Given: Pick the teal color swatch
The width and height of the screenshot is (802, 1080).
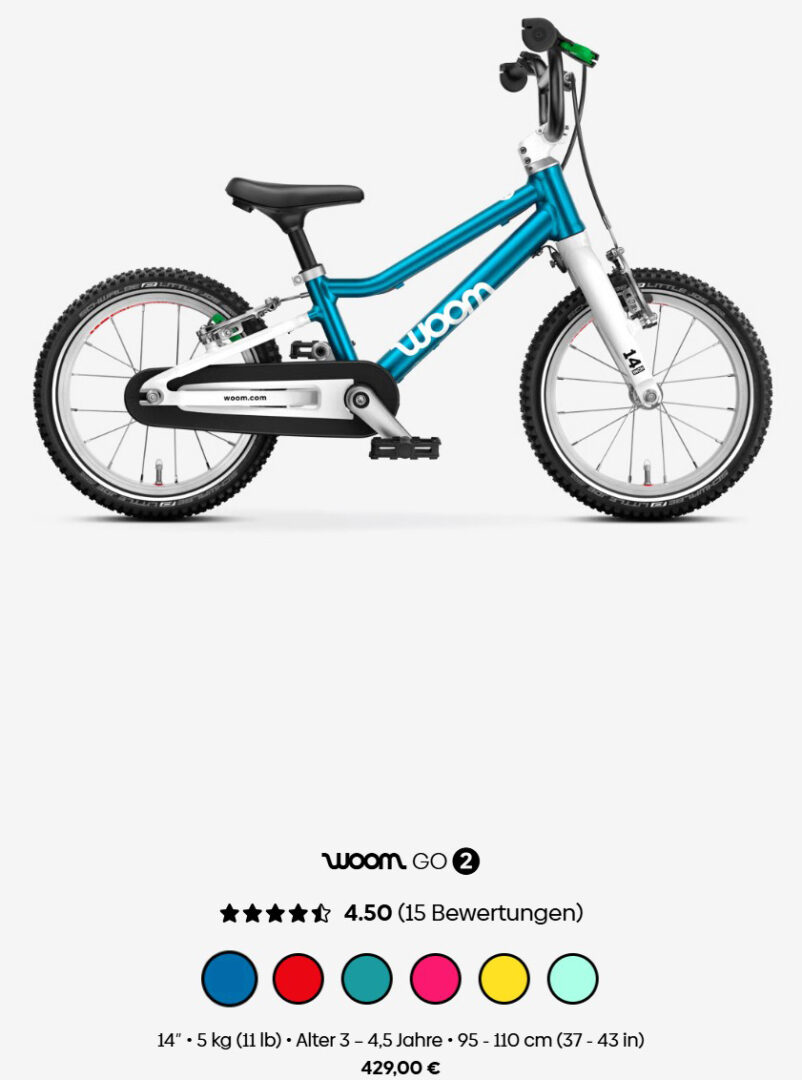Looking at the screenshot, I should click(367, 979).
